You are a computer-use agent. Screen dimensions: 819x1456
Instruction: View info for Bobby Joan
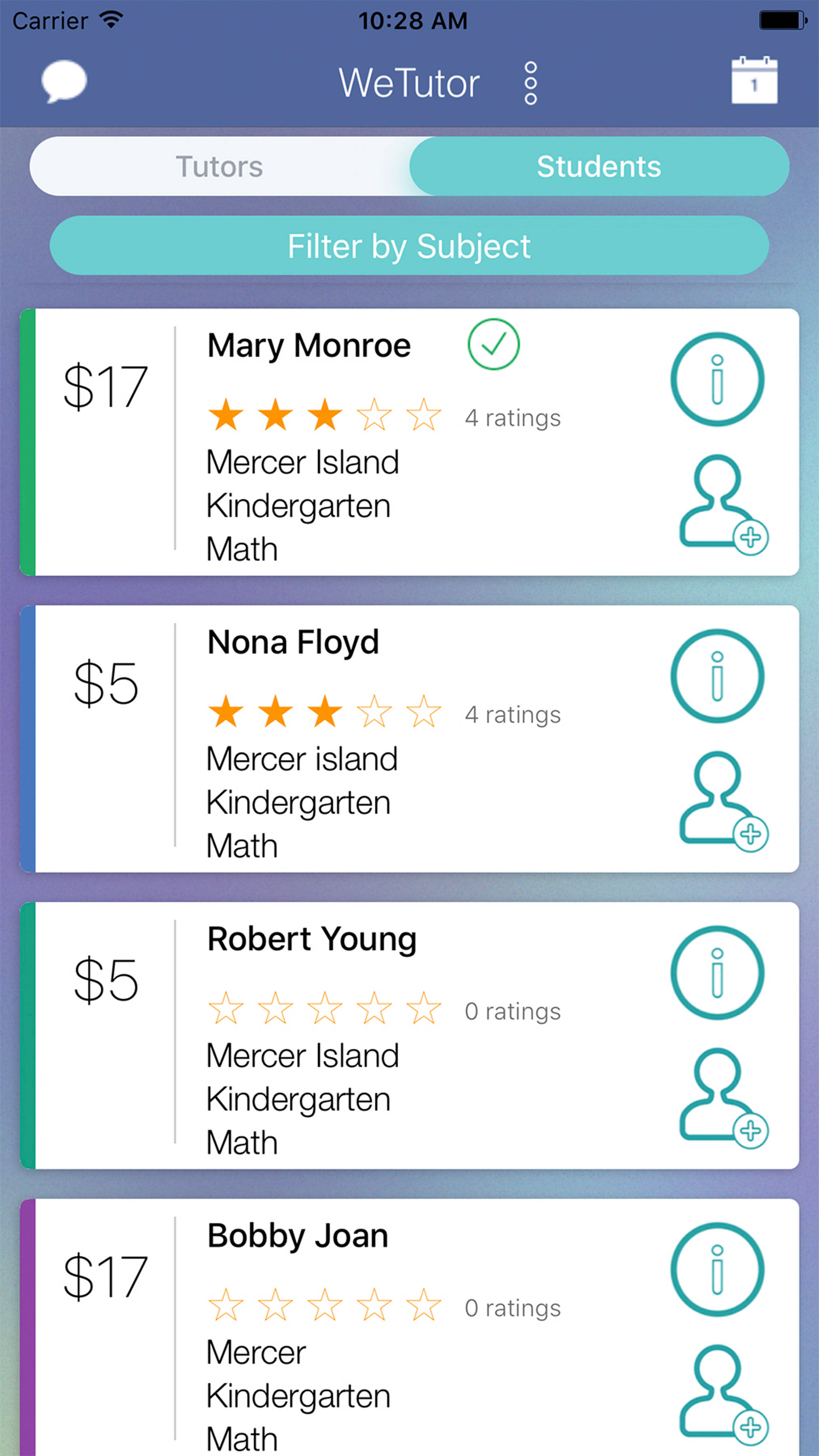click(717, 1270)
